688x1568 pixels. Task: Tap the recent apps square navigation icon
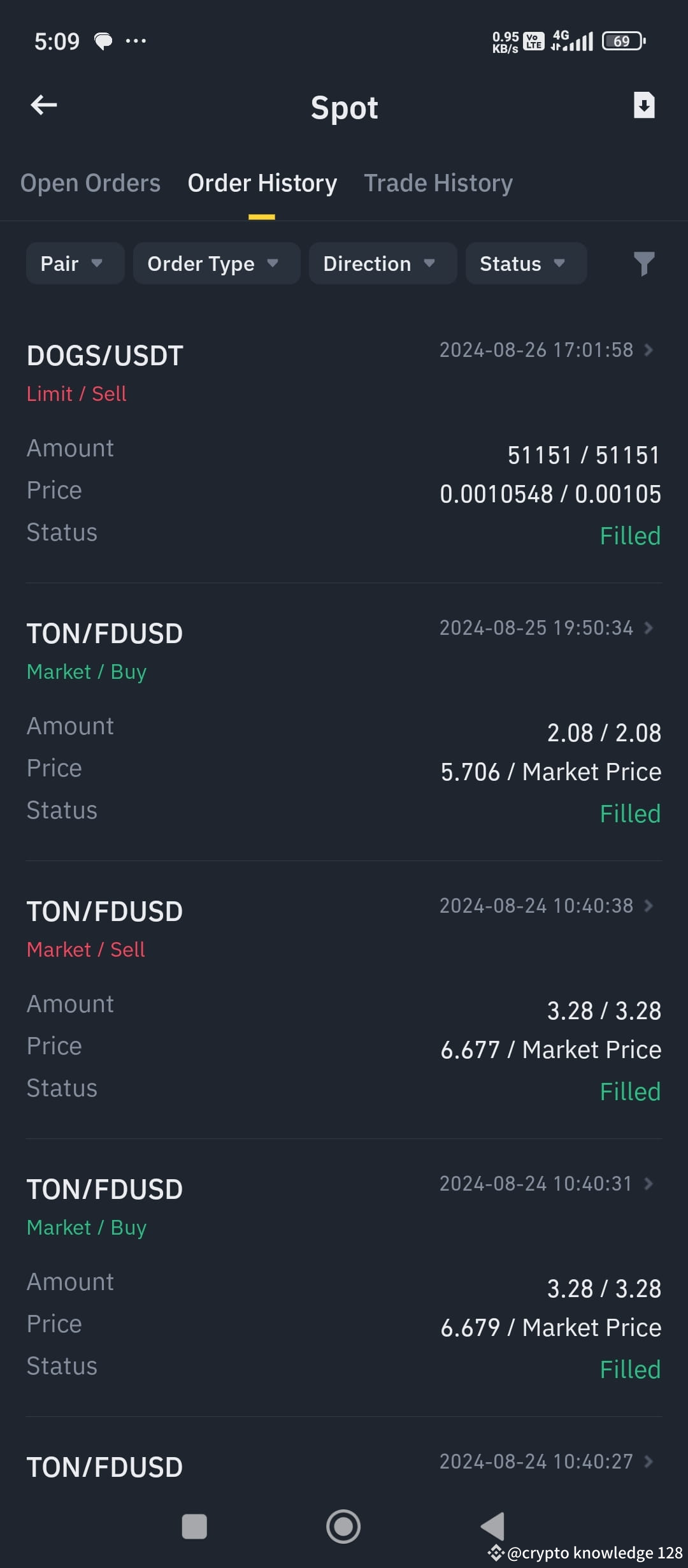point(196,1527)
